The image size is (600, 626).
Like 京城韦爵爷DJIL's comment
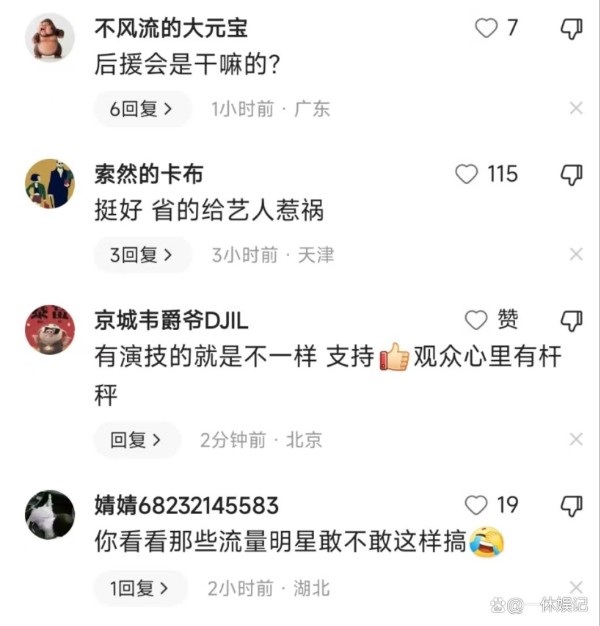point(477,320)
